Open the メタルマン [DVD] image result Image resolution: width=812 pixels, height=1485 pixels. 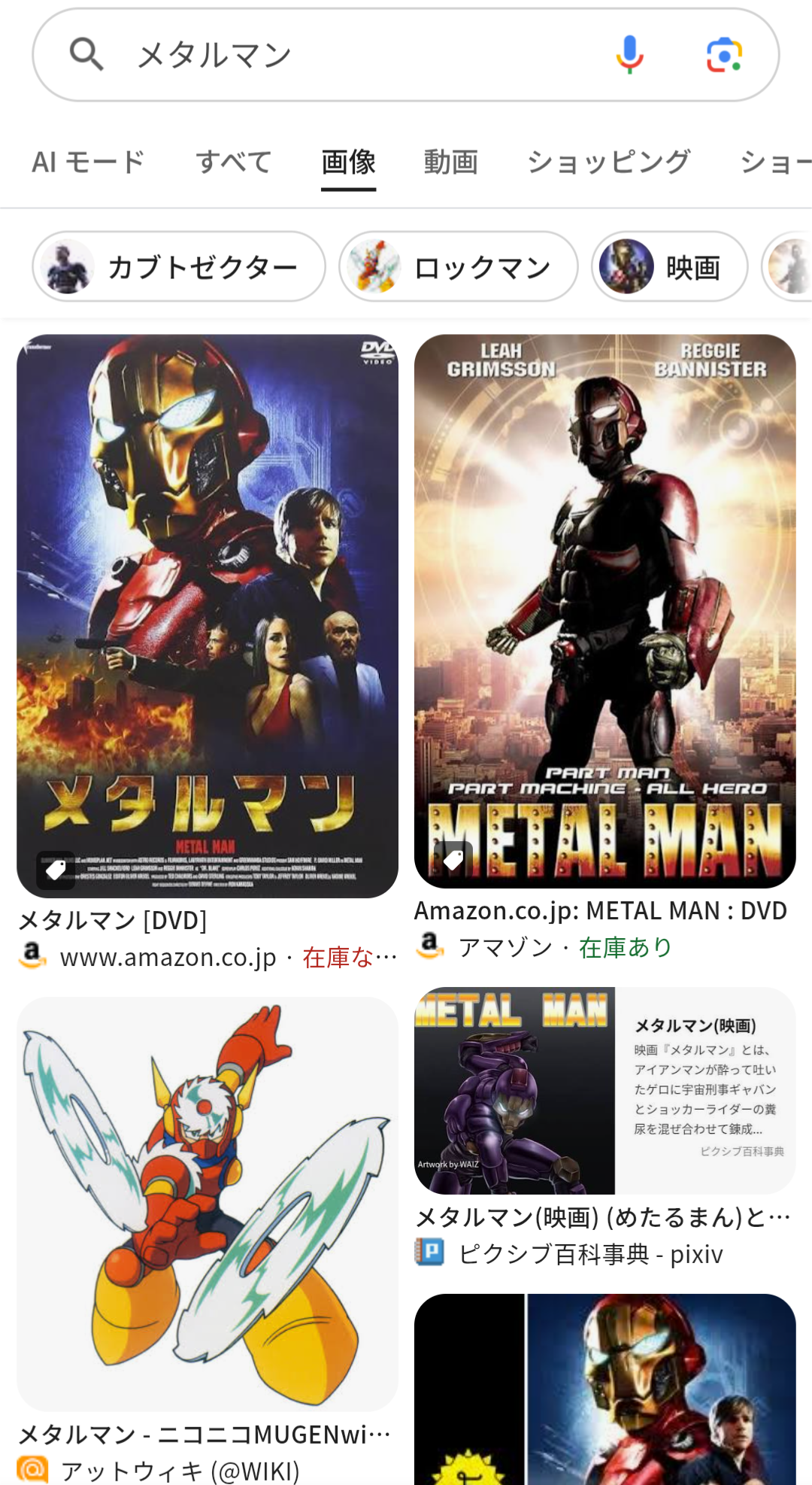tap(208, 615)
